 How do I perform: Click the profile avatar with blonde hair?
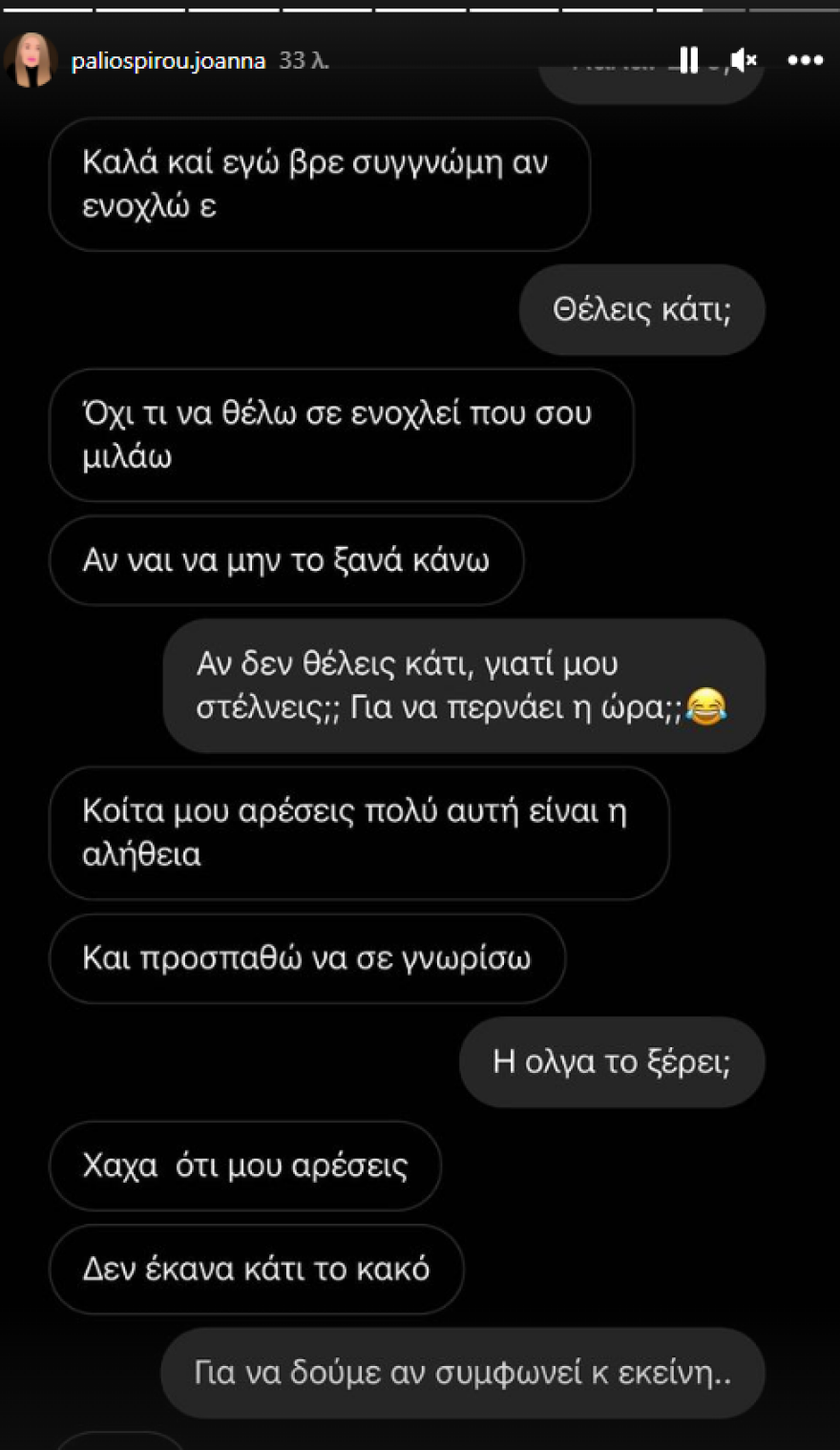34,59
